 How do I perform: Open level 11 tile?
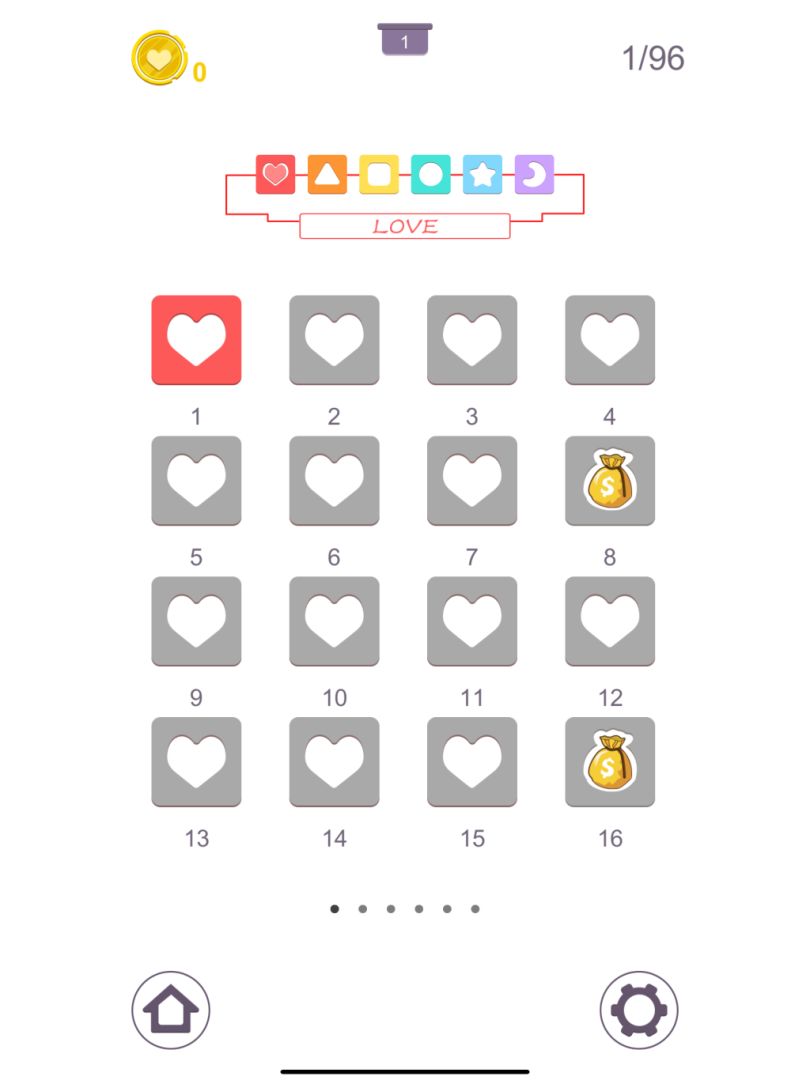[x=472, y=621]
